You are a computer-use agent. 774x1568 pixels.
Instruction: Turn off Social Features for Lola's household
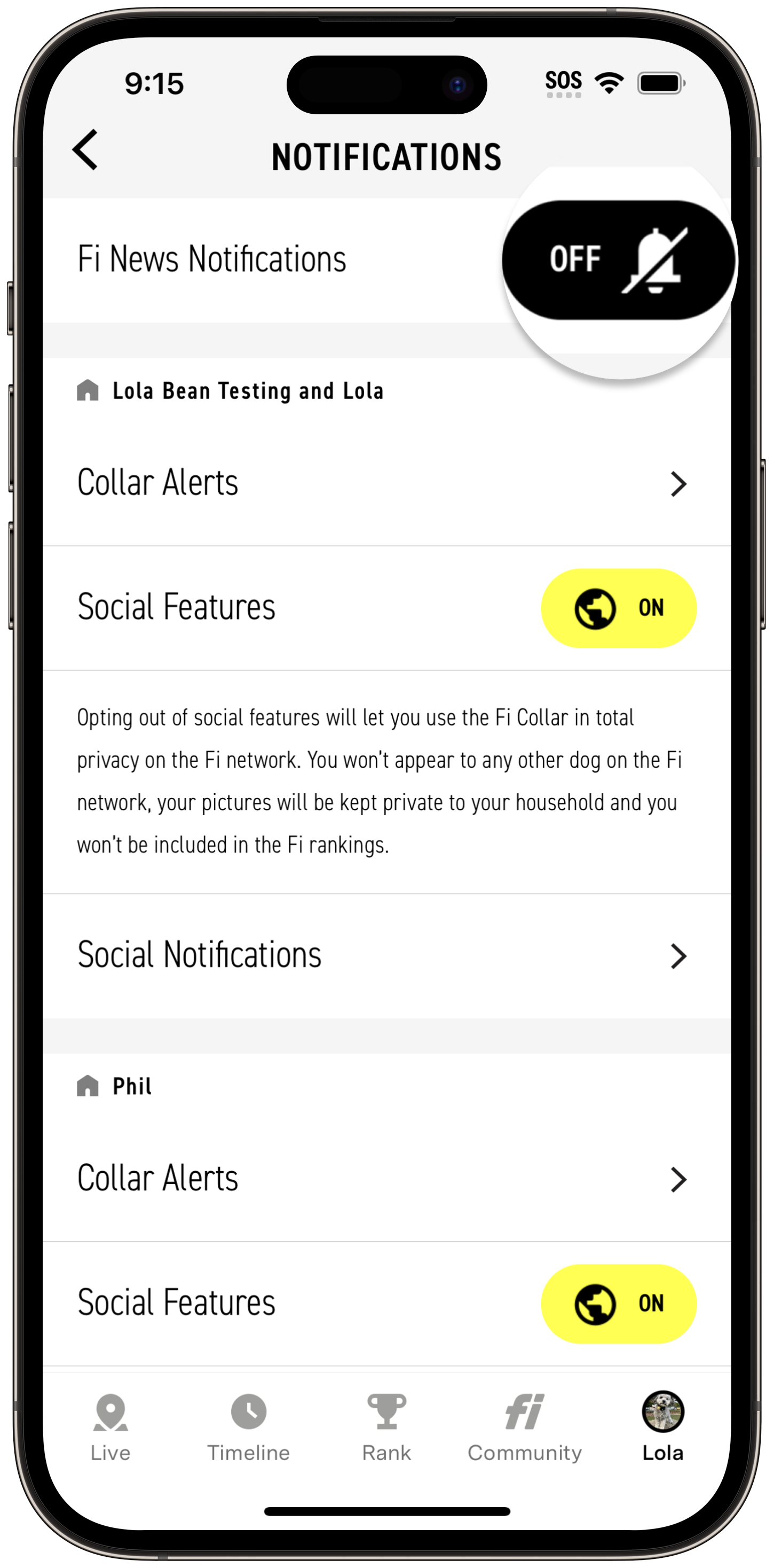coord(618,608)
